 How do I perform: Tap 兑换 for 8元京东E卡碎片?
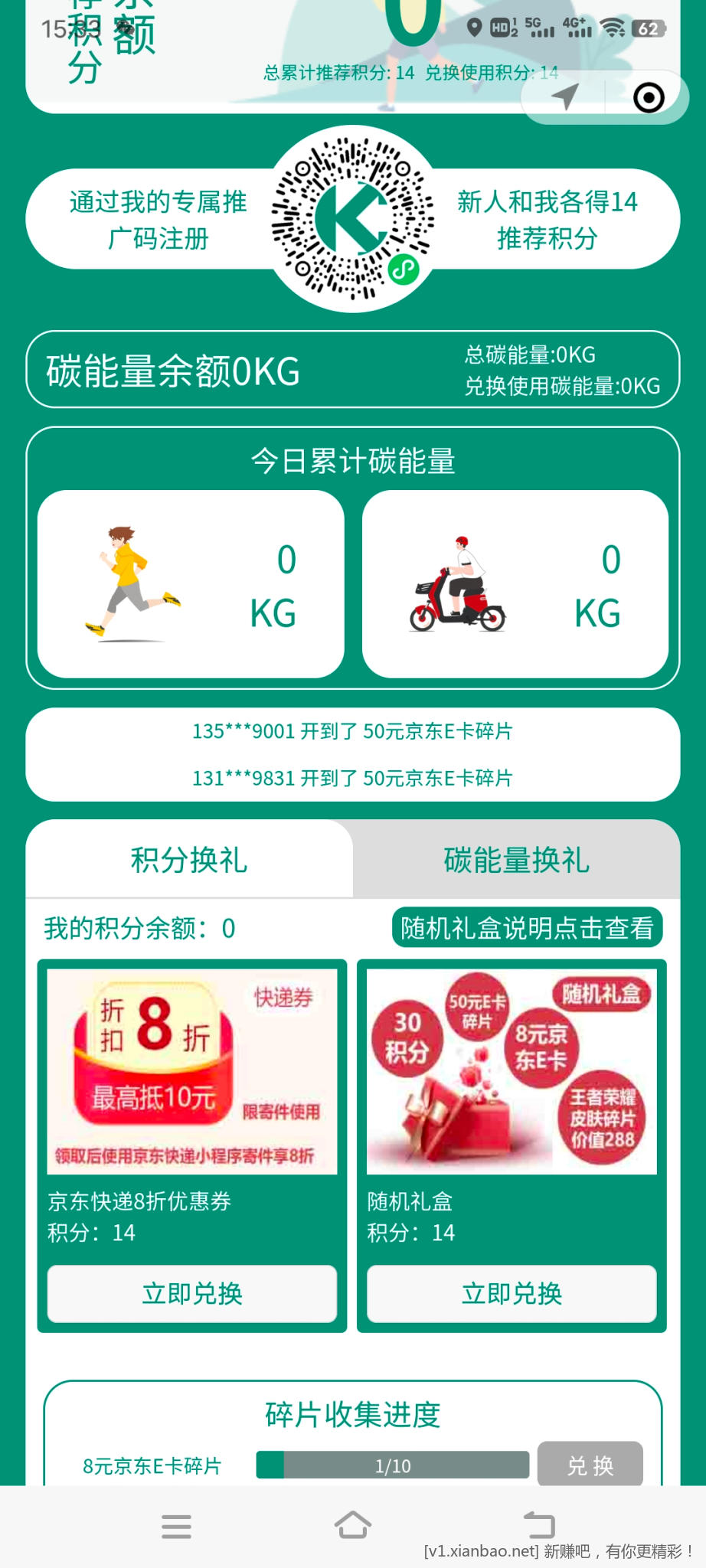click(590, 1465)
